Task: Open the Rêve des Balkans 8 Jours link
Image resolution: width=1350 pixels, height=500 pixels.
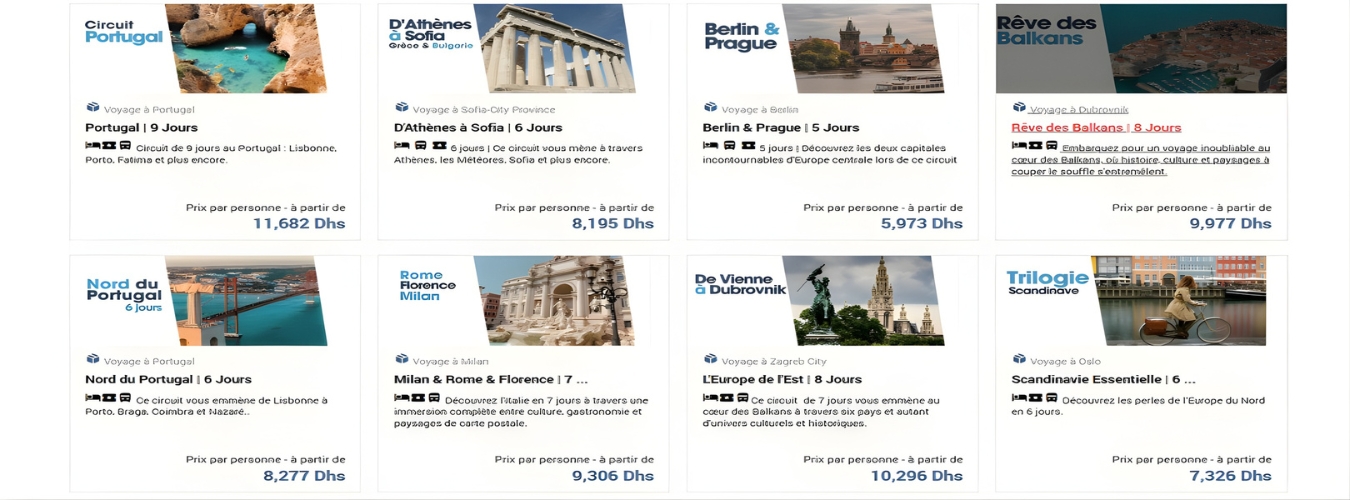Action: pos(1096,128)
